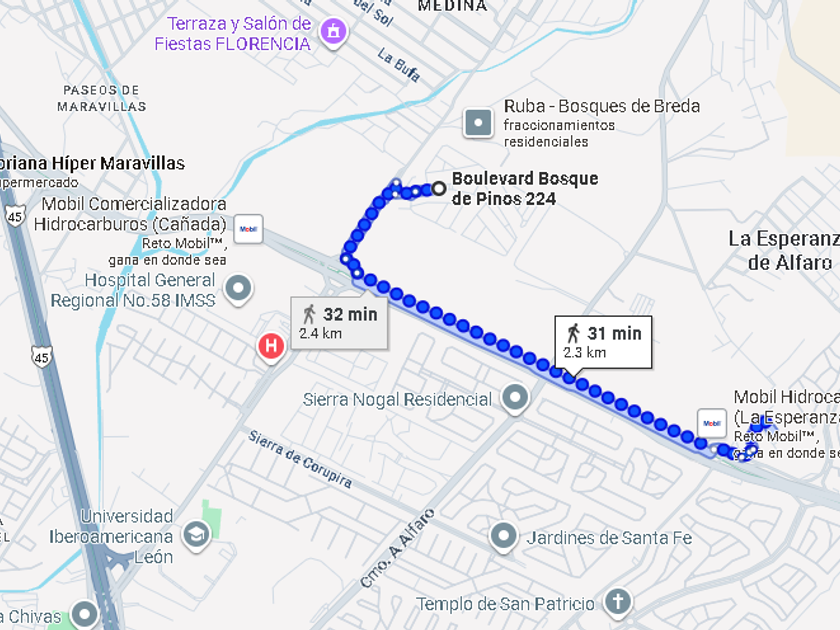Tap the Boulevard Bosque de Pinos 224 destination
The height and width of the screenshot is (630, 840).
click(439, 189)
